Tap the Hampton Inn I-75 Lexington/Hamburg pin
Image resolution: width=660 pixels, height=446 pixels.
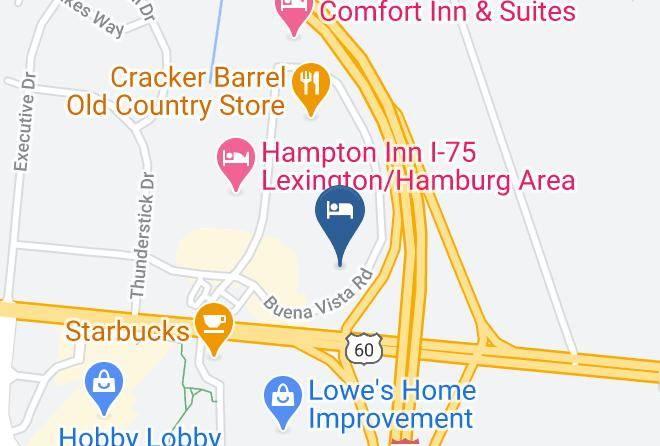click(236, 162)
